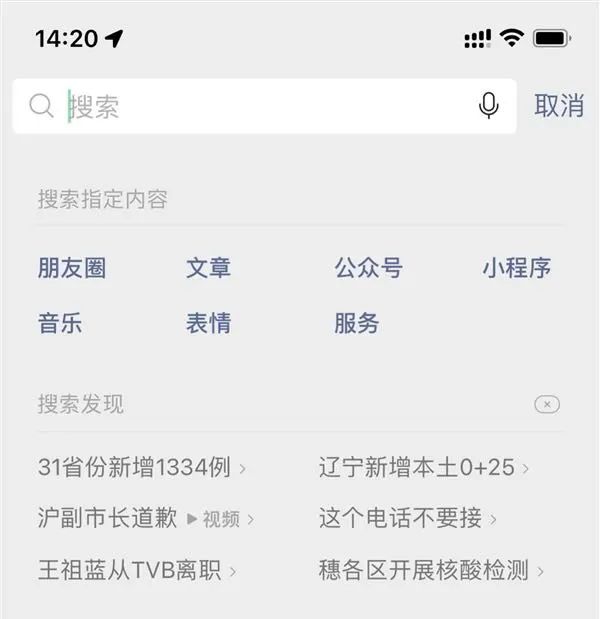Choose 公众号 as search scope

click(368, 268)
